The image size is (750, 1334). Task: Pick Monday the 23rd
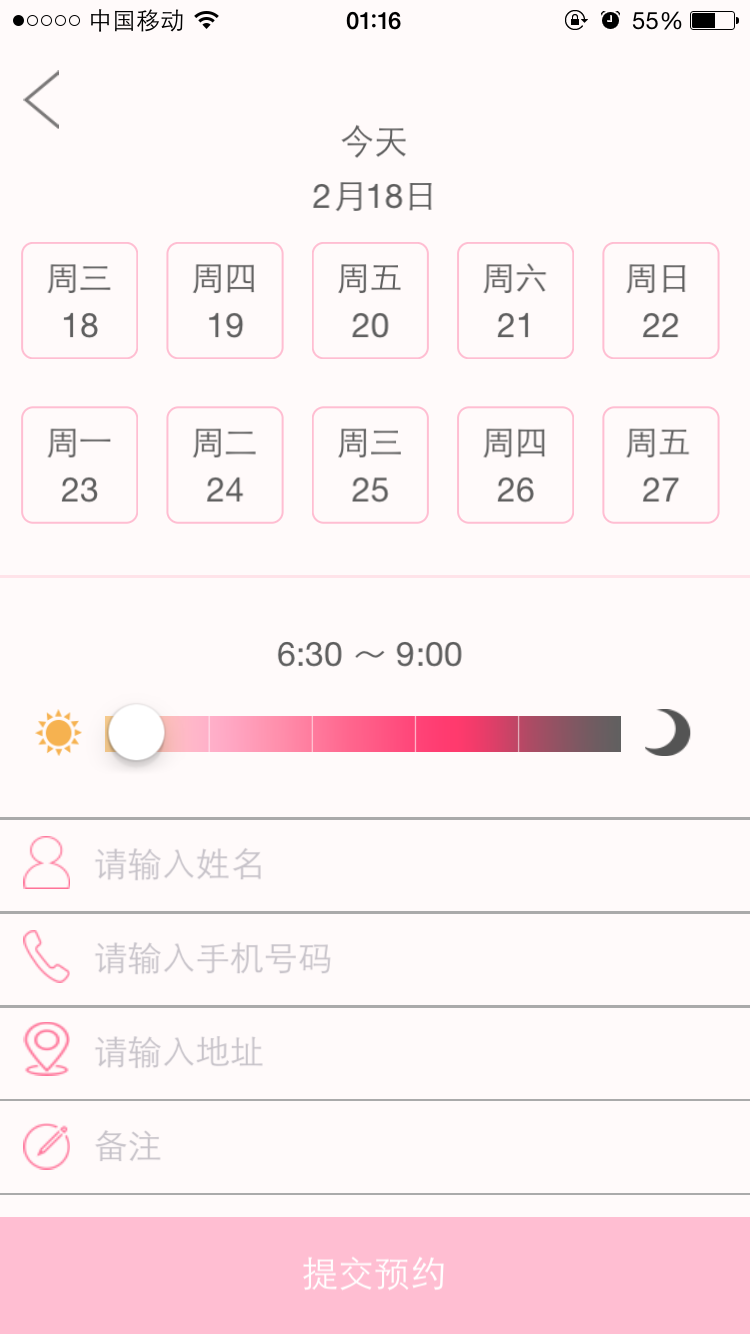80,465
